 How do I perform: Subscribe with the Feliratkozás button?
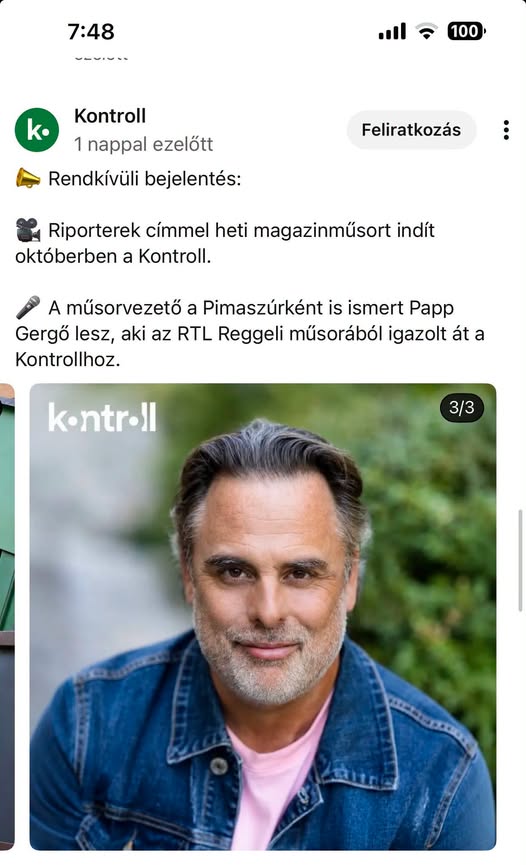(x=411, y=130)
